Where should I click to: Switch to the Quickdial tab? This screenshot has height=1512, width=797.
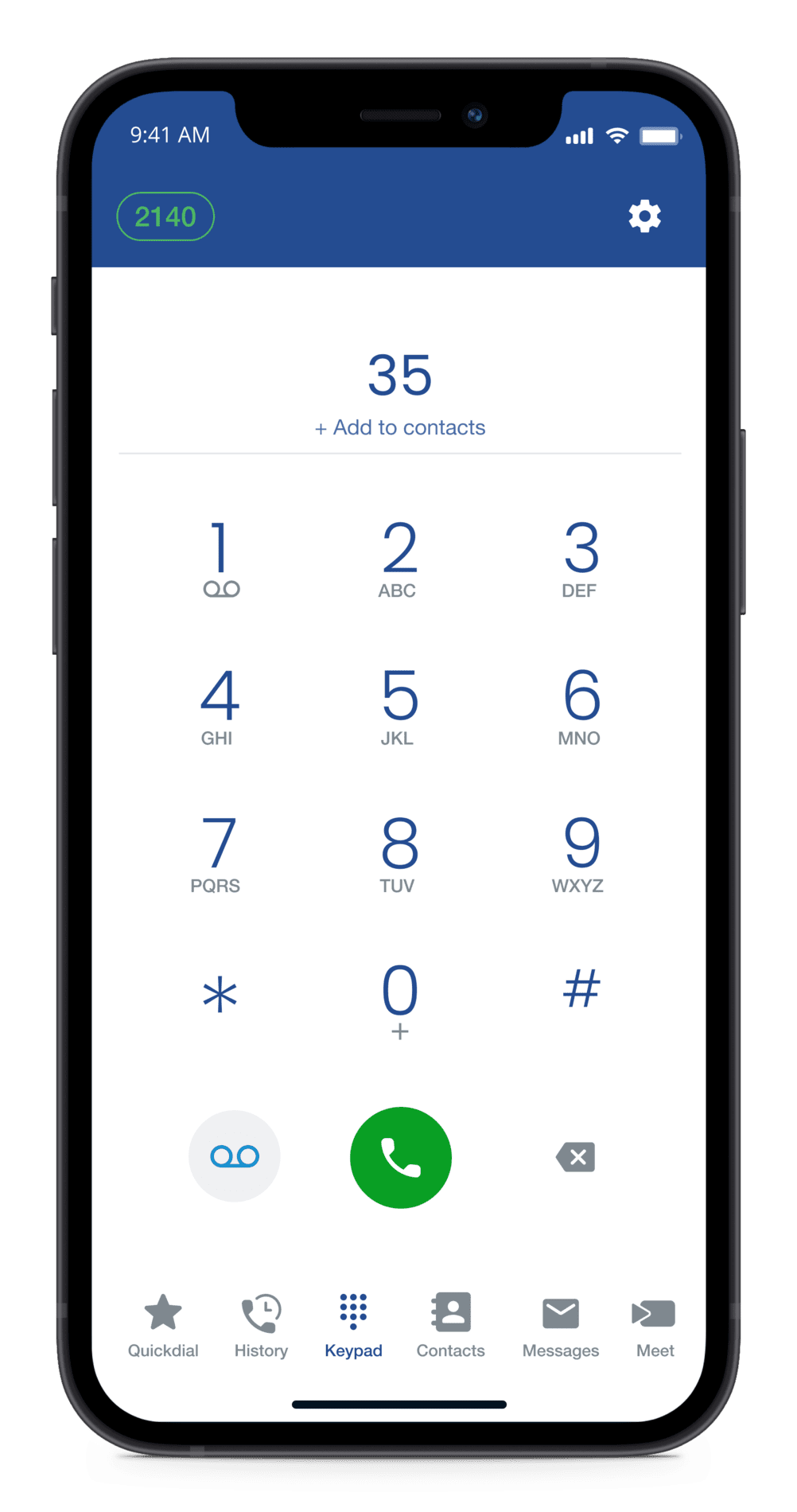click(x=163, y=1326)
